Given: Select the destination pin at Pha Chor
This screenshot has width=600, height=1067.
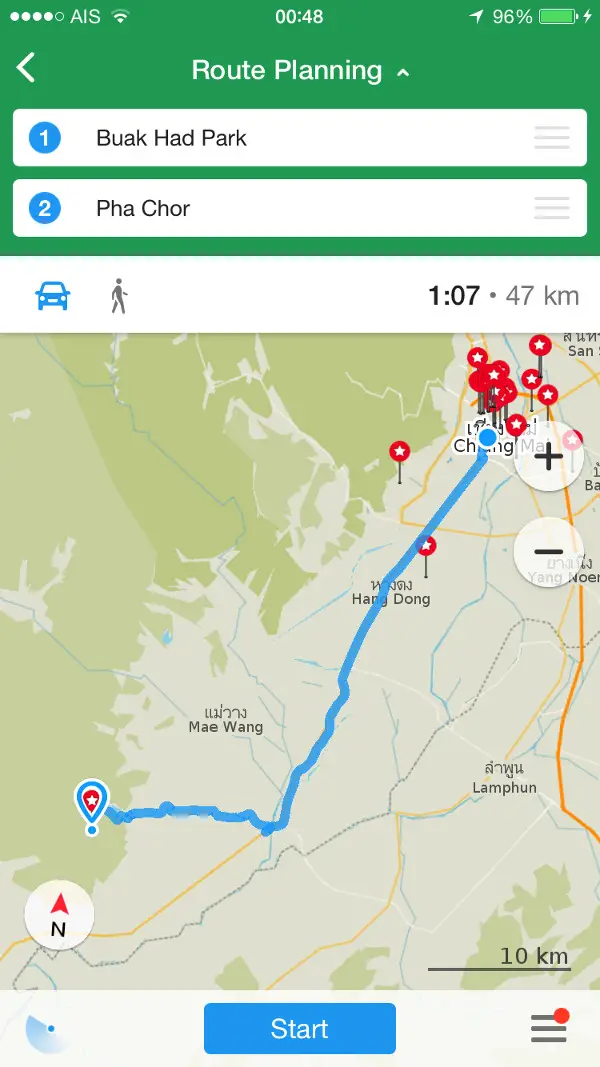Looking at the screenshot, I should coord(92,804).
